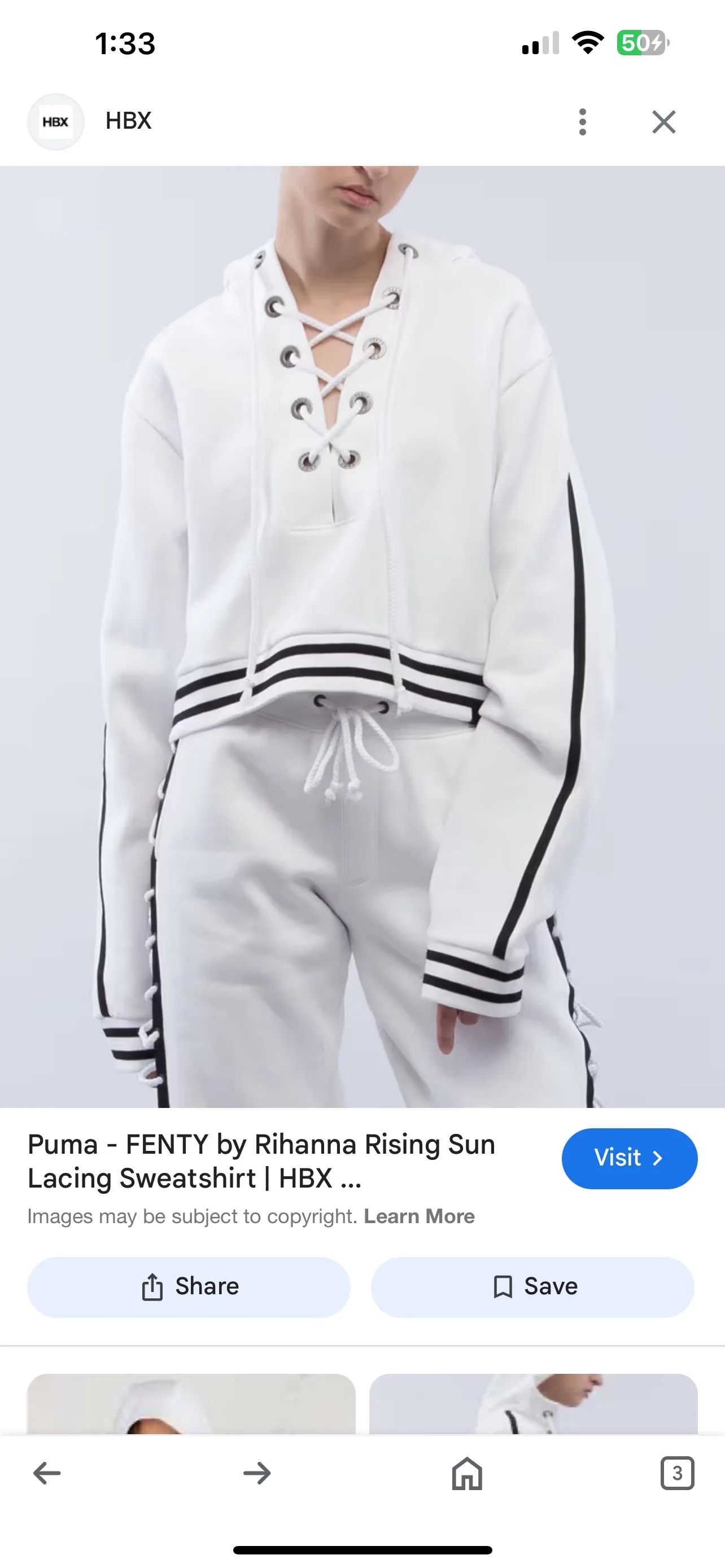Open the Learn More copyright link

click(x=420, y=1217)
